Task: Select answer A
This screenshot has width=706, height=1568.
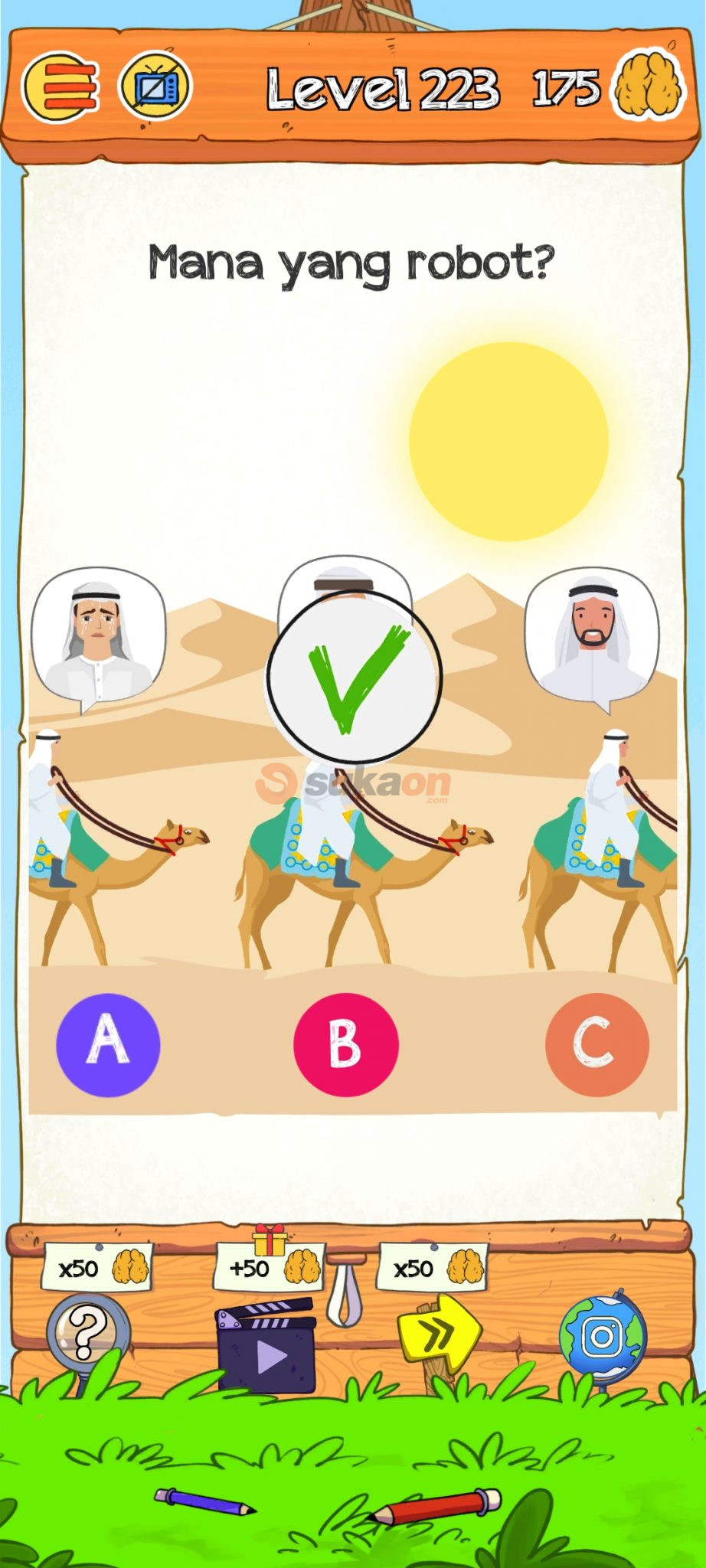Action: tap(108, 1044)
